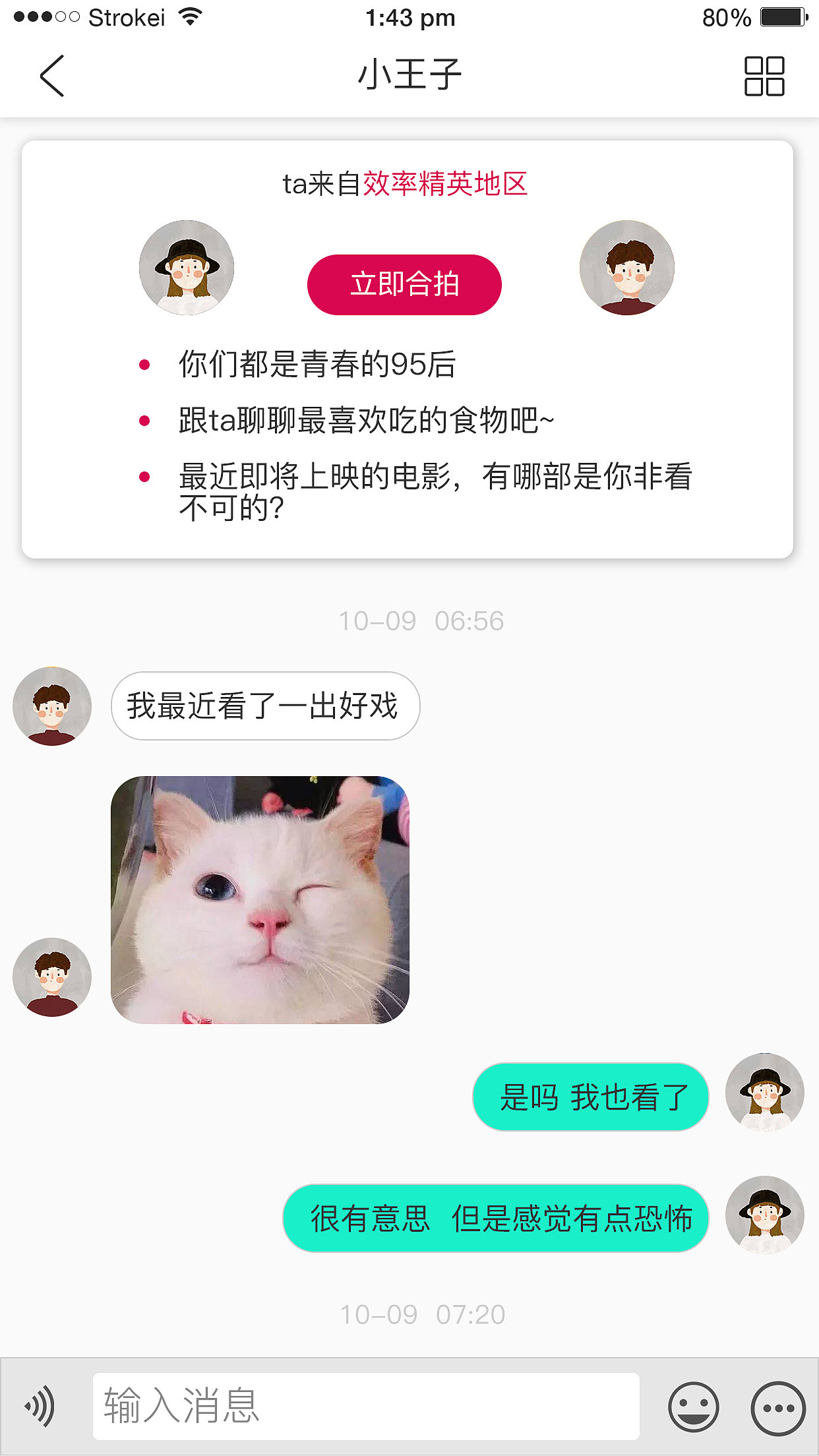Open more message options

[778, 1407]
